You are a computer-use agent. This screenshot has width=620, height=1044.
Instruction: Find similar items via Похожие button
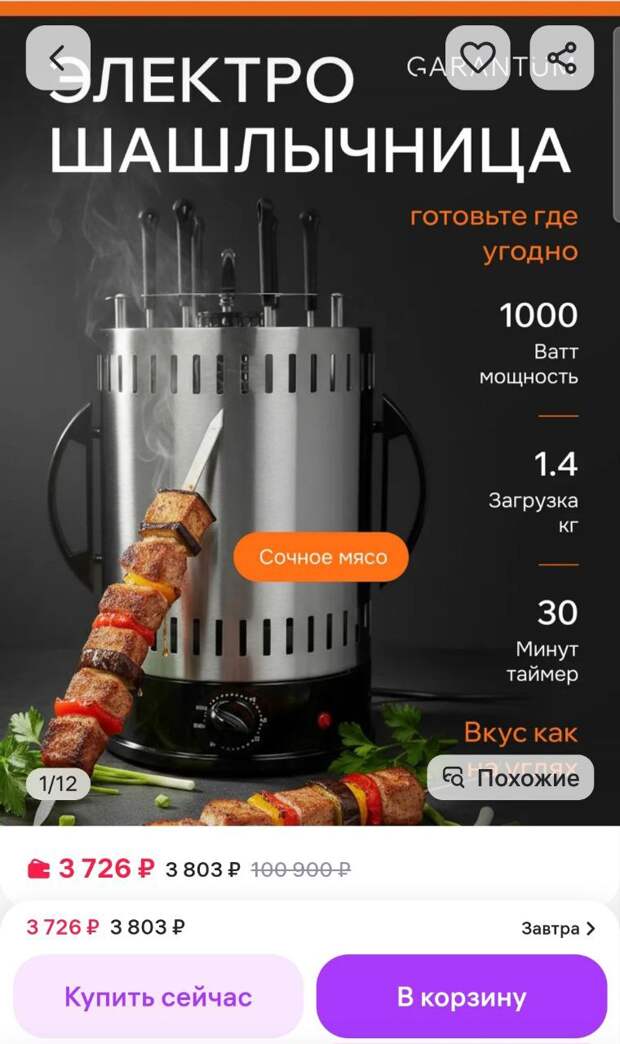(x=510, y=777)
